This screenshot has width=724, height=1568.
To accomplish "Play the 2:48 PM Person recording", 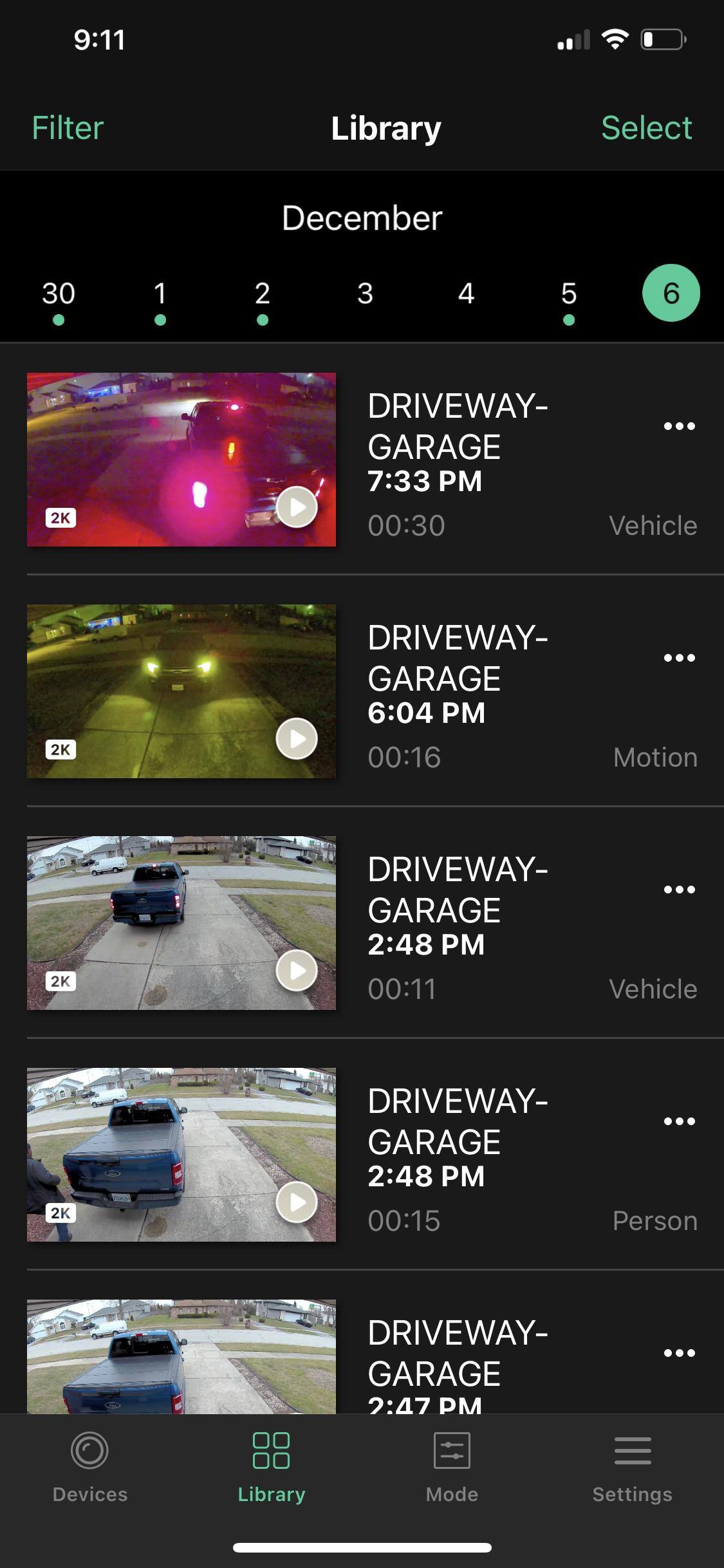I will (x=297, y=1202).
